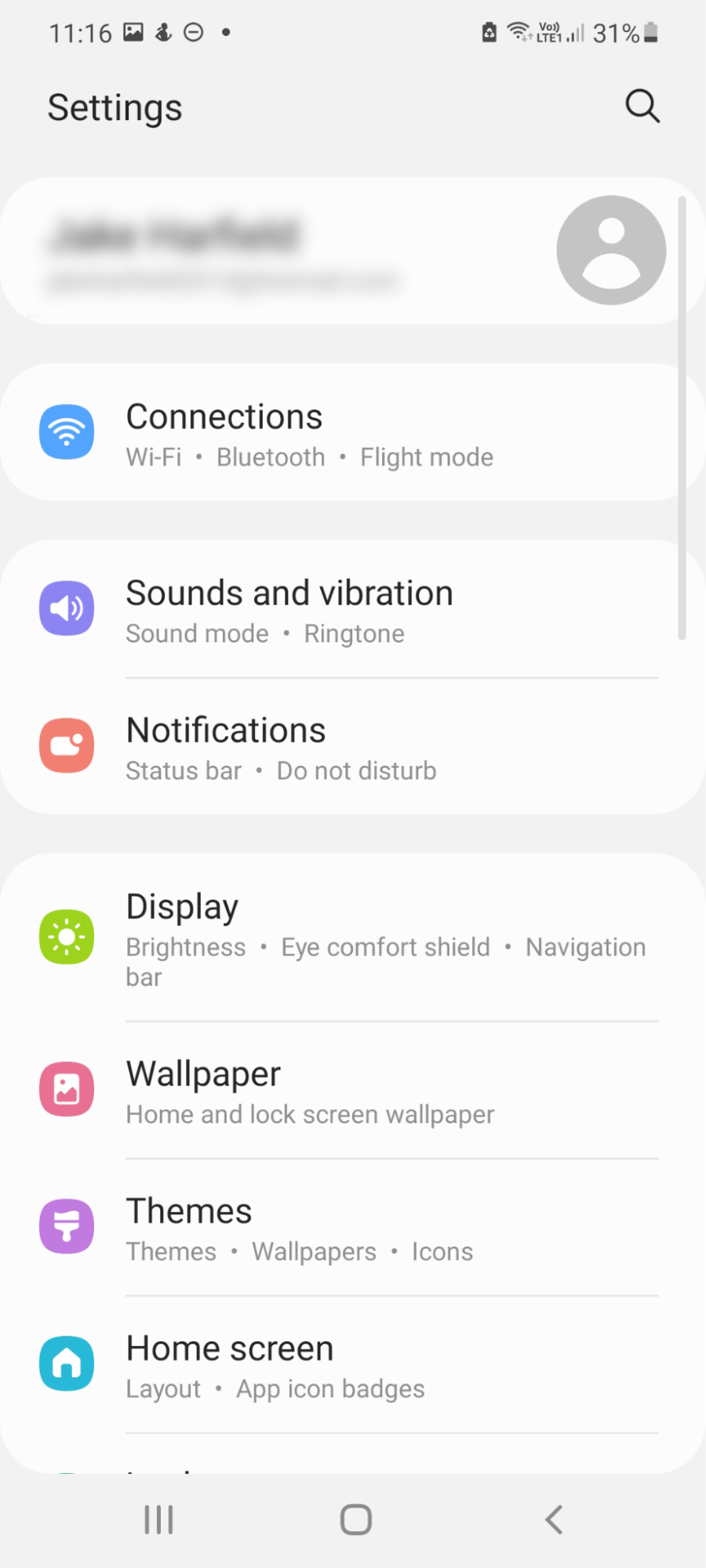Open Themes settings

353,1228
